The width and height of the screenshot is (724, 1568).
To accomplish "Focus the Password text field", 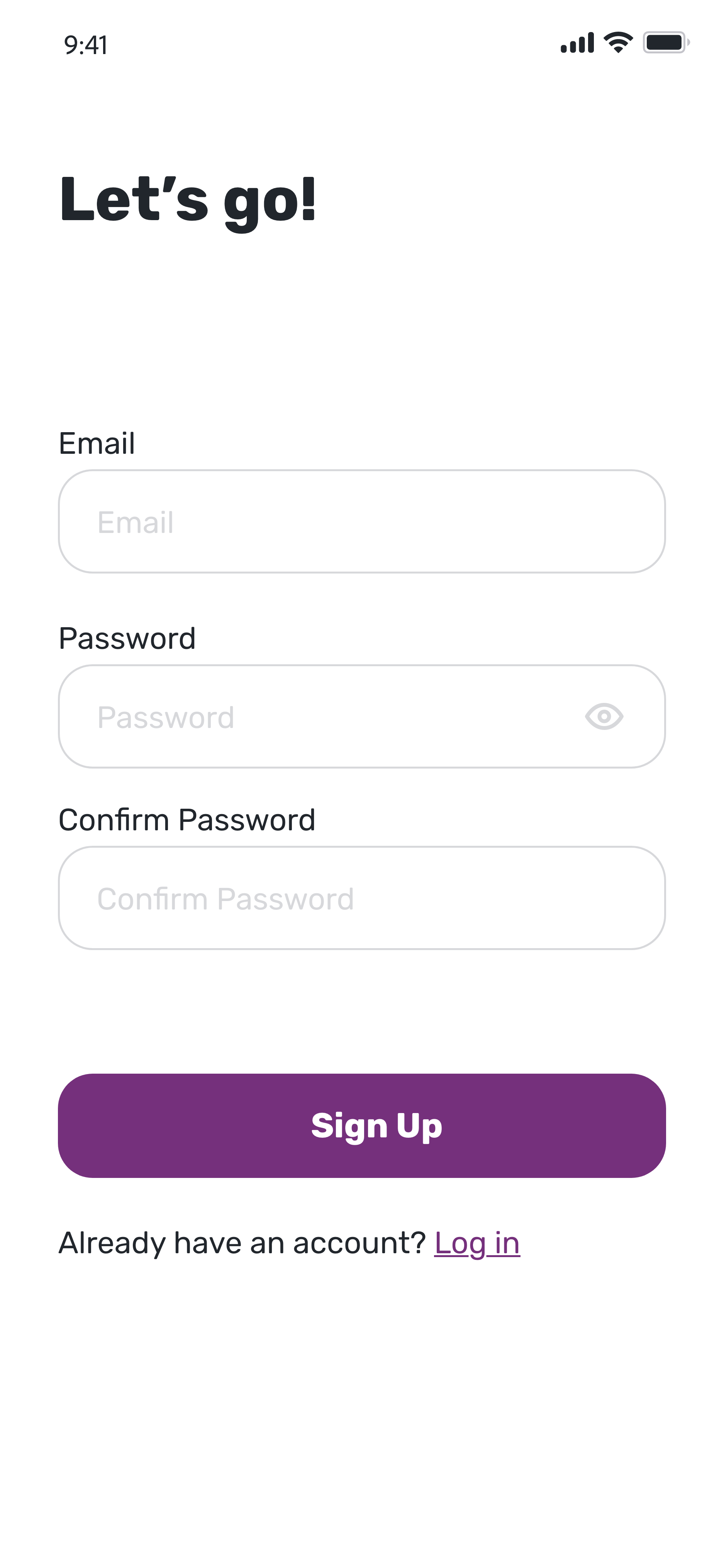I will coord(316,716).
